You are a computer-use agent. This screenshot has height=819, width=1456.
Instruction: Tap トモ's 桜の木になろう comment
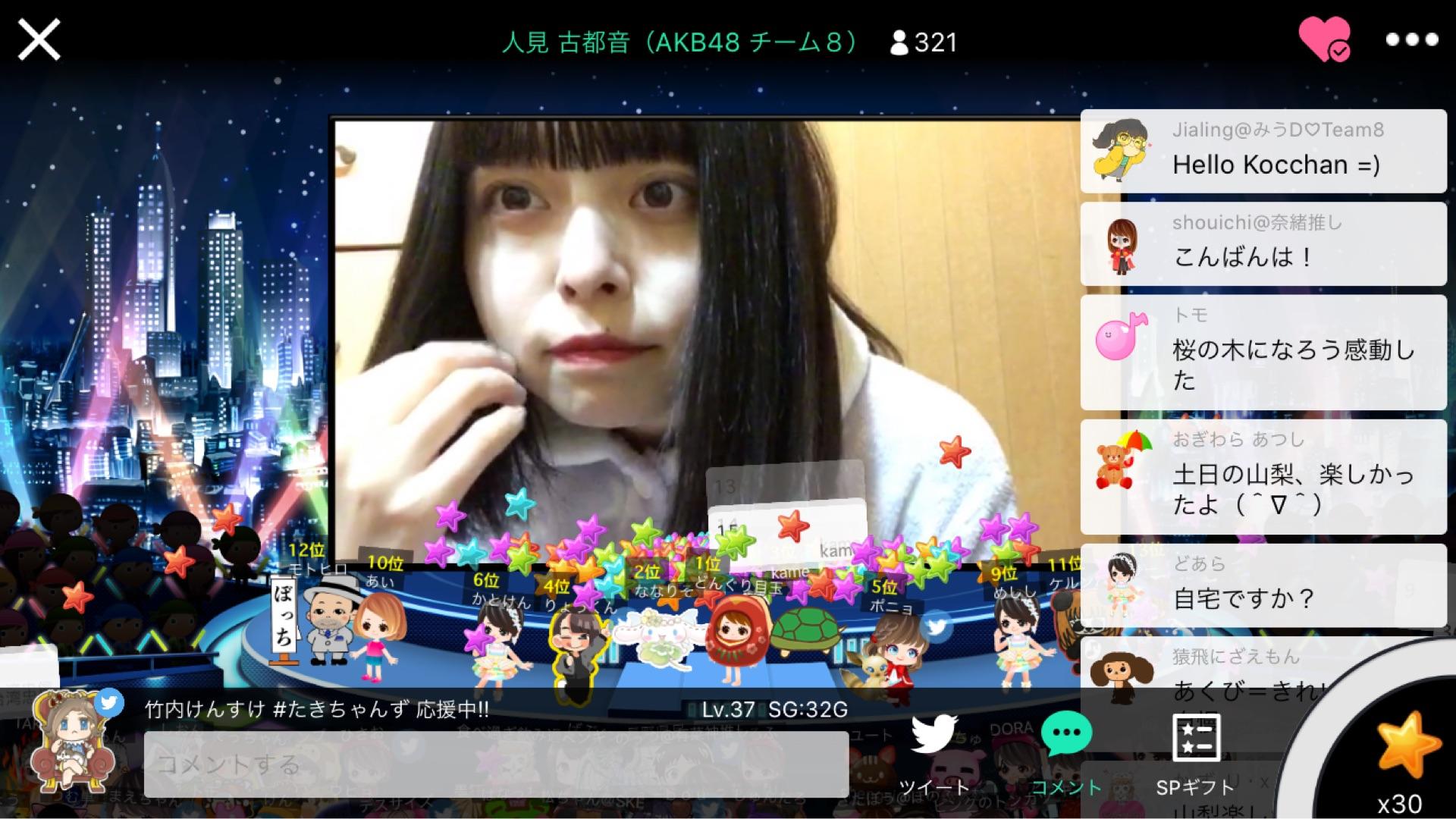tap(1263, 353)
